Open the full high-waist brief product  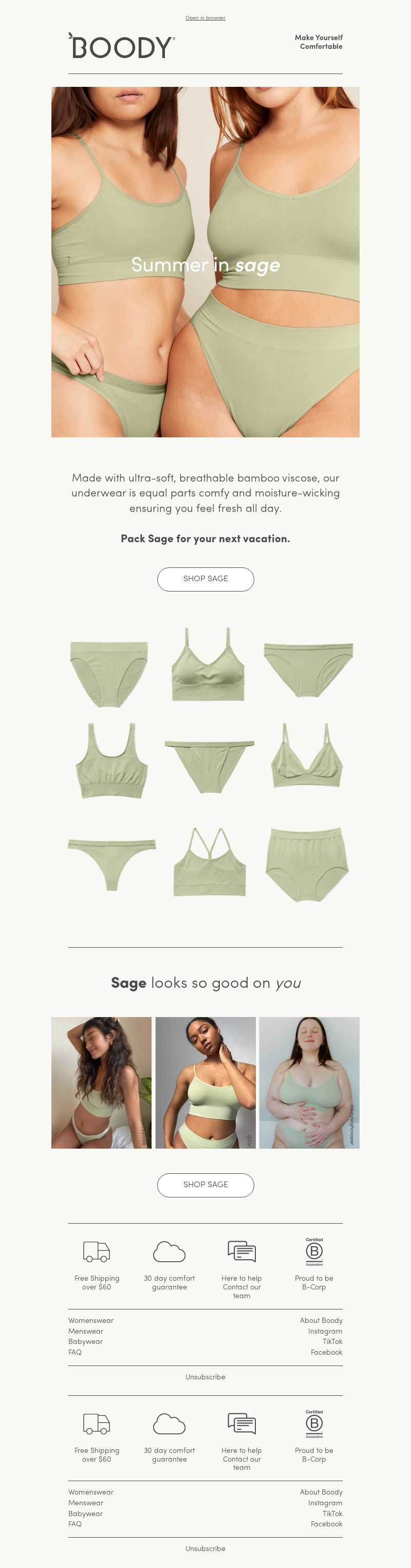pyautogui.click(x=307, y=864)
